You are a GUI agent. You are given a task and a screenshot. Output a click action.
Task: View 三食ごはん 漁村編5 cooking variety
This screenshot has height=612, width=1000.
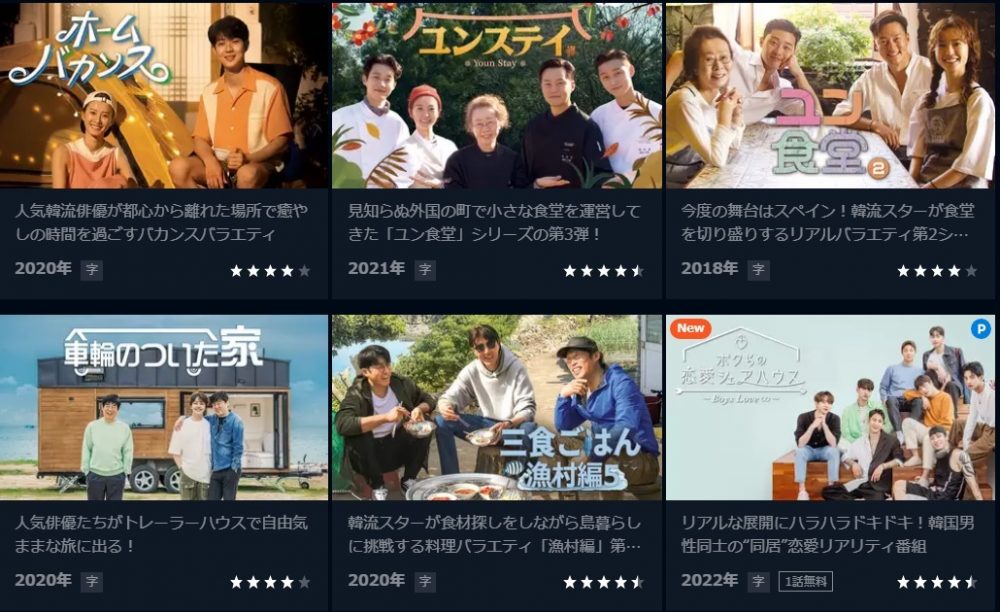tap(497, 408)
